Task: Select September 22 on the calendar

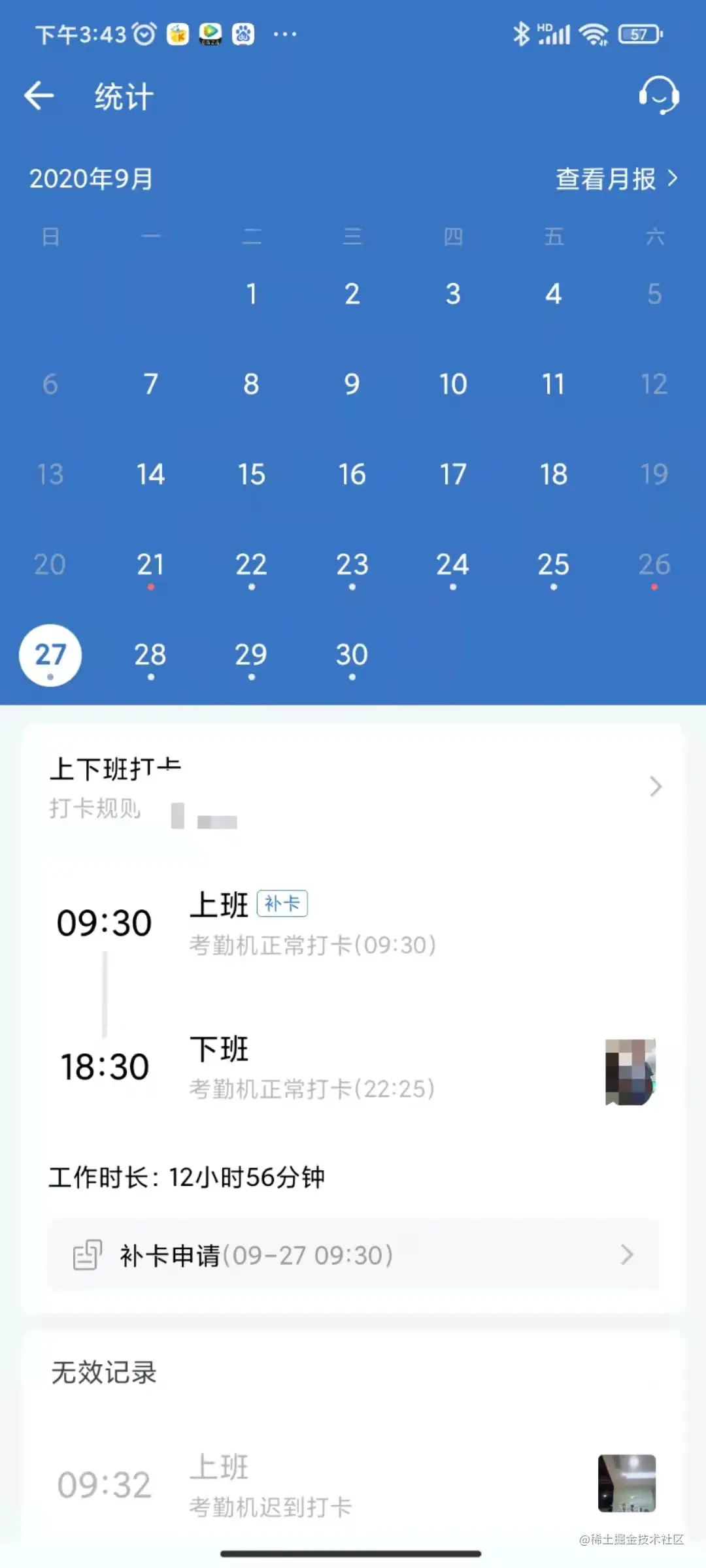Action: [x=251, y=565]
